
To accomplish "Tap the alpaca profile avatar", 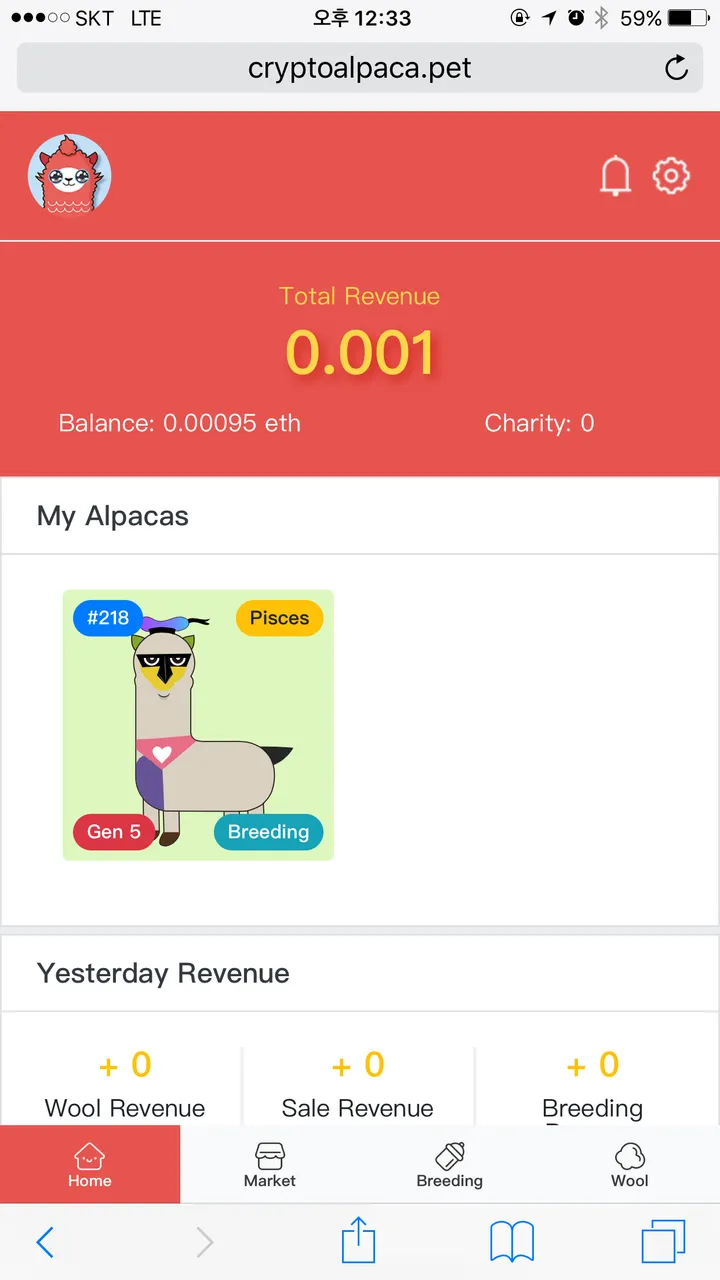I will click(69, 174).
